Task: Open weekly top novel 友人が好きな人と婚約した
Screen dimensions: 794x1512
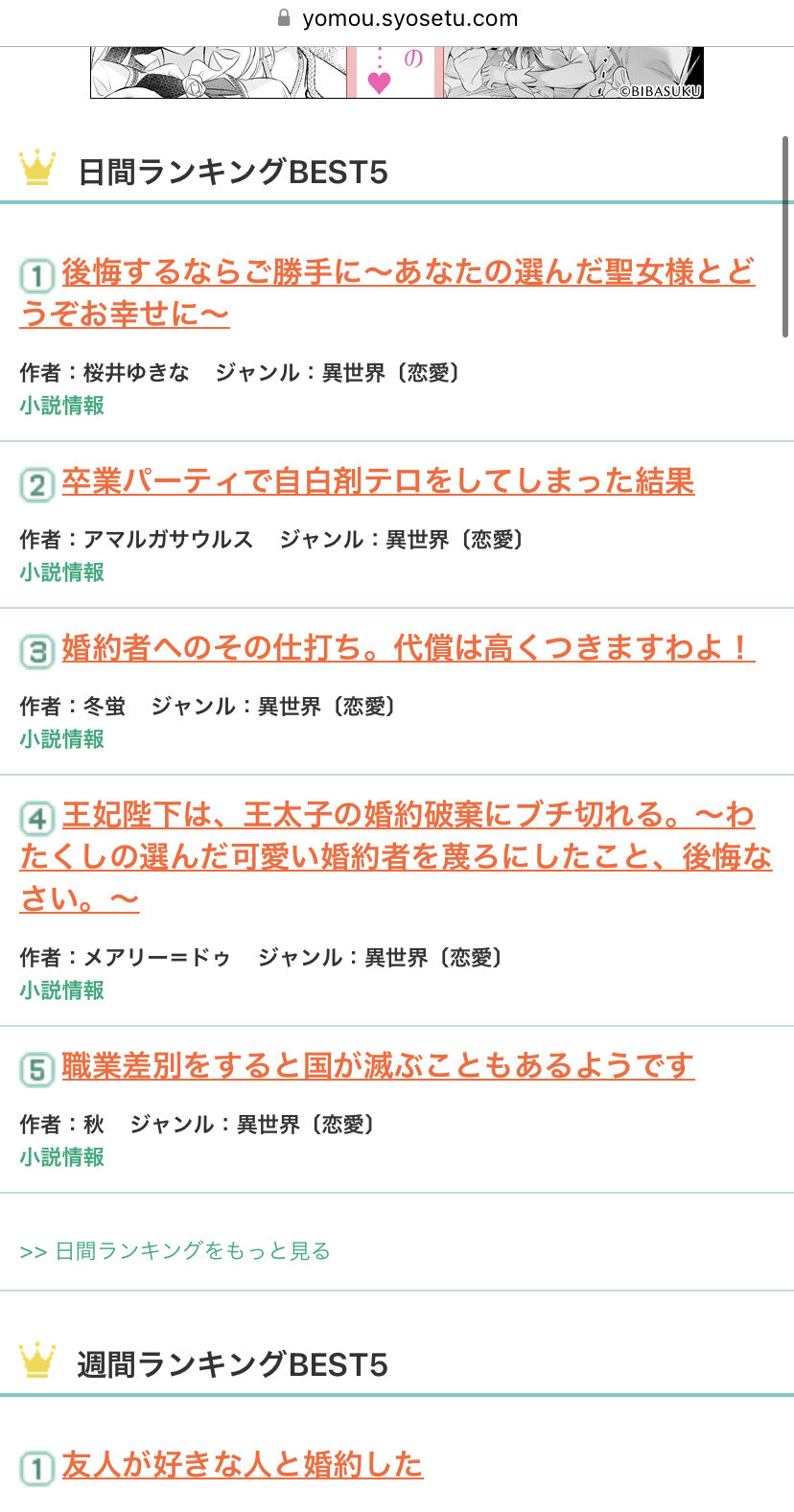Action: point(242,1465)
